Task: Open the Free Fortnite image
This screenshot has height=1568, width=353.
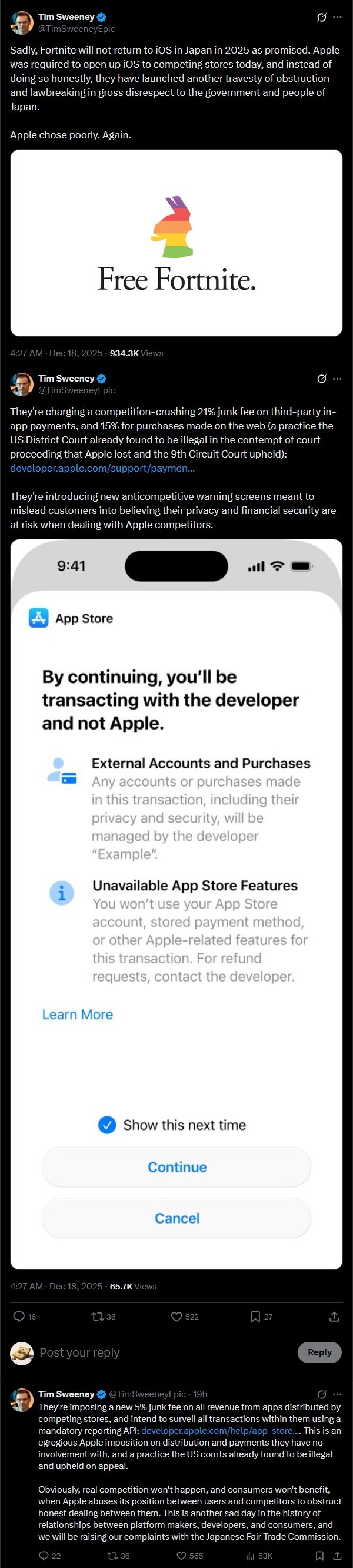Action: [176, 242]
